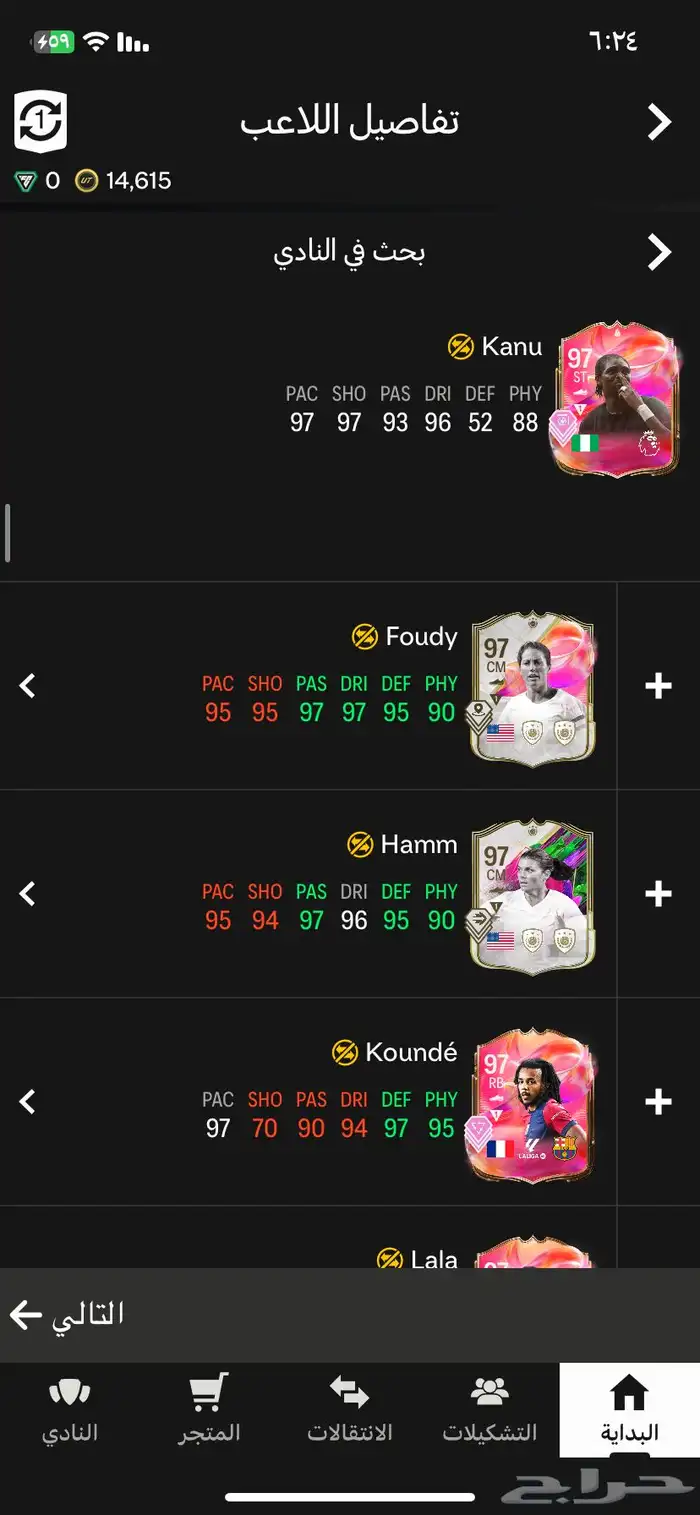Switch to the البداية home tab
Screen dimensions: 700x1515
(x=629, y=1410)
